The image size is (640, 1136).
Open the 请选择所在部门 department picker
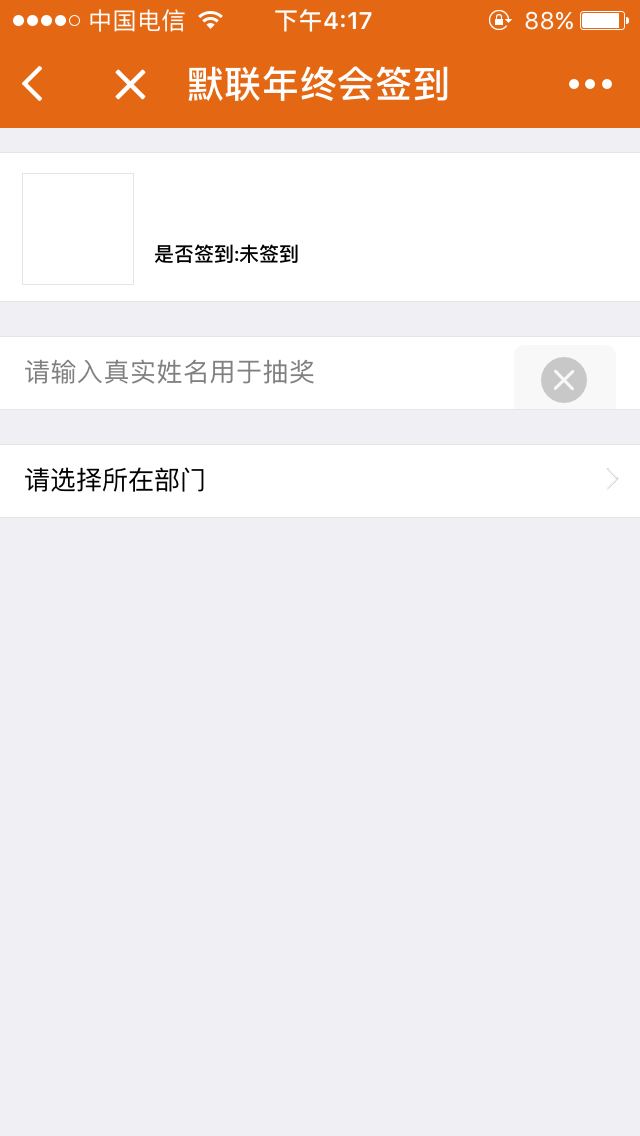(x=320, y=481)
